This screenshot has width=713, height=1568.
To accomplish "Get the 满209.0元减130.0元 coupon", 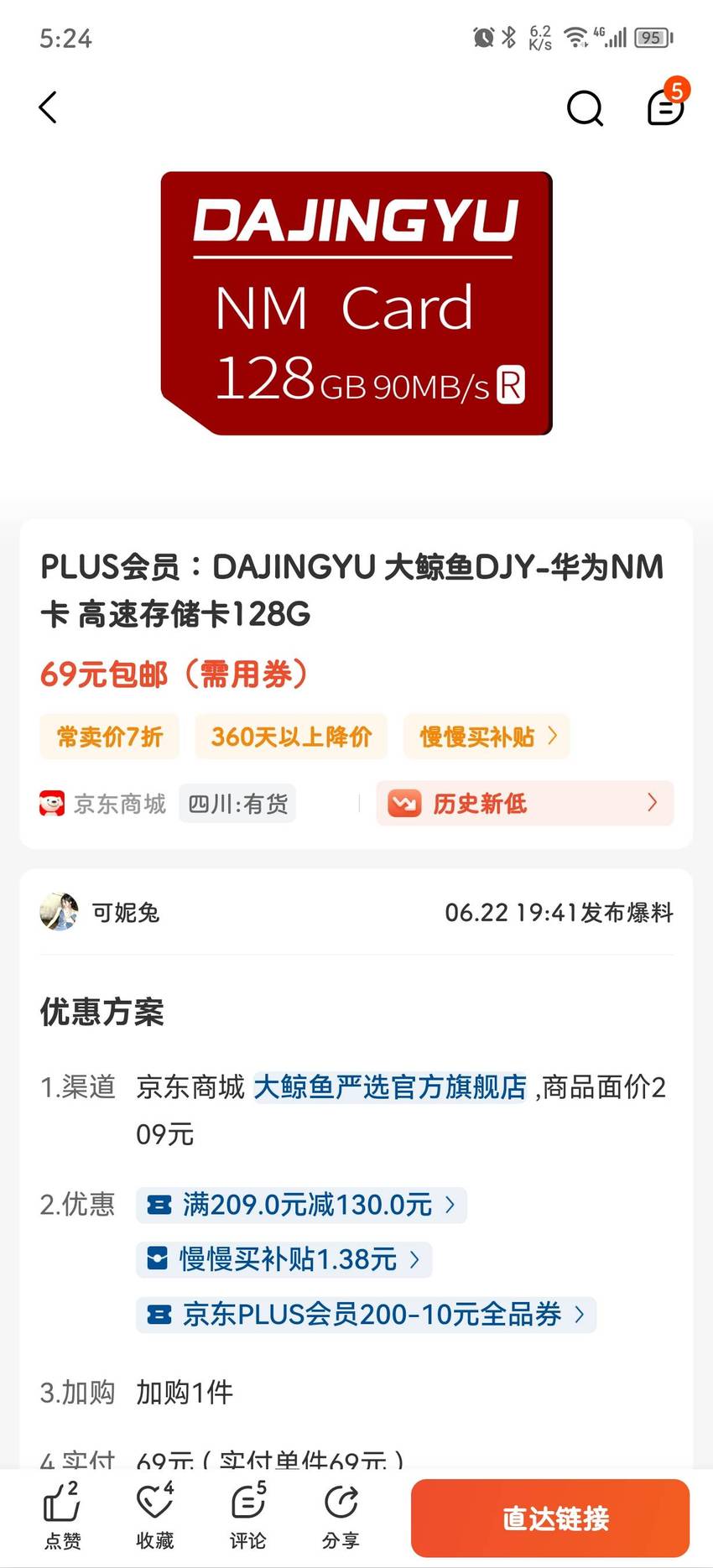I will tap(301, 1205).
